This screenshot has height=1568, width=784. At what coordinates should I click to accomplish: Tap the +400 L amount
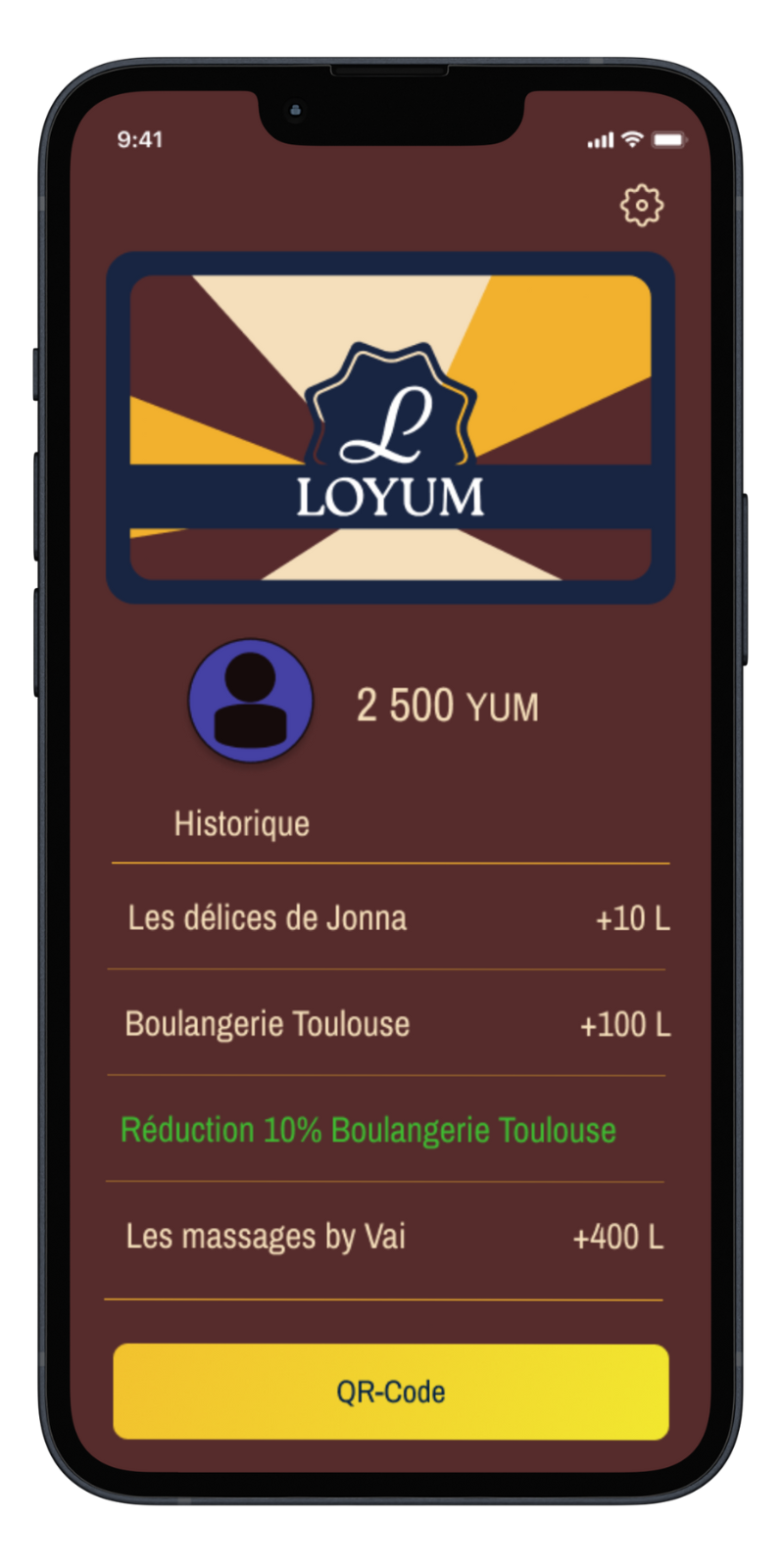pos(616,1237)
